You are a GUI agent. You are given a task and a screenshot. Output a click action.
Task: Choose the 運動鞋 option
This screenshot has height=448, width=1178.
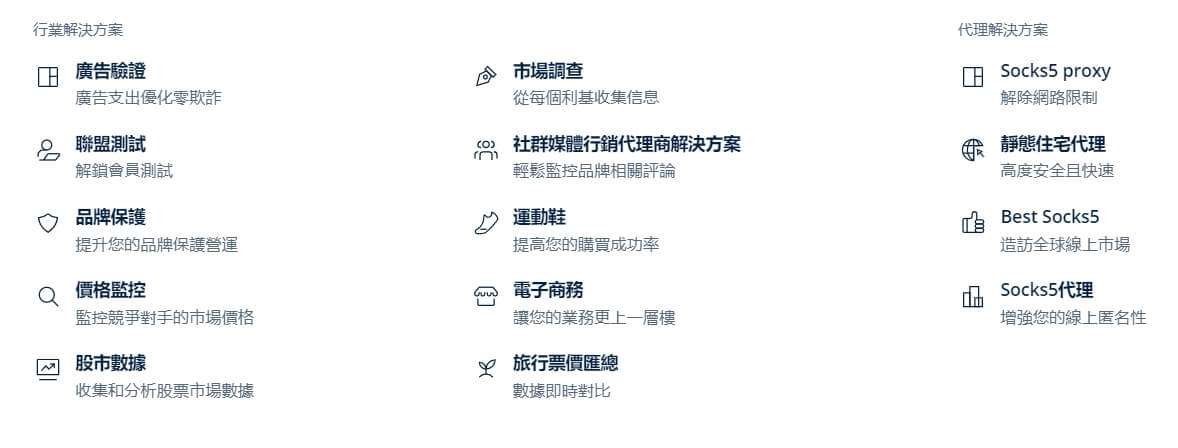tap(539, 217)
